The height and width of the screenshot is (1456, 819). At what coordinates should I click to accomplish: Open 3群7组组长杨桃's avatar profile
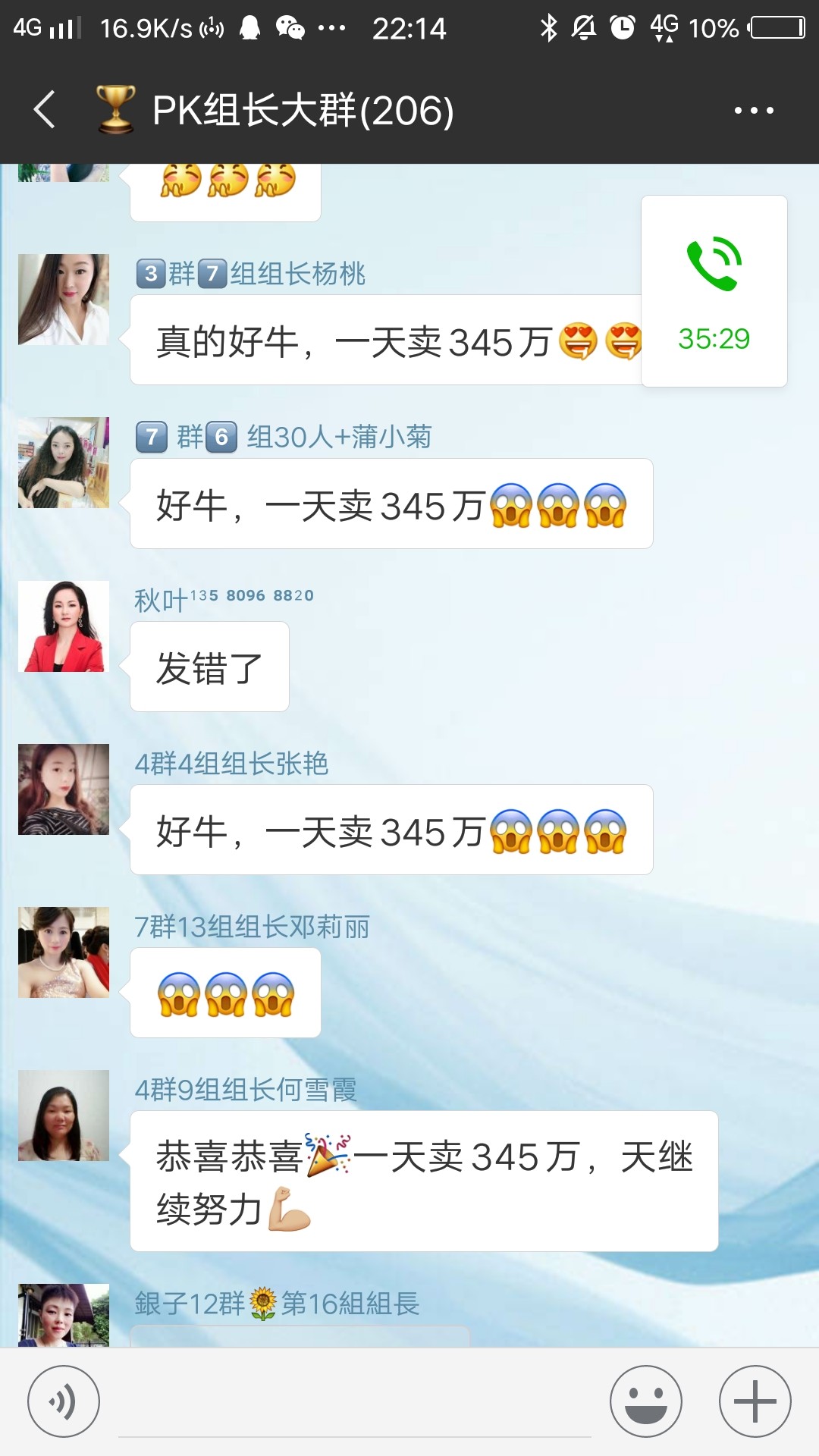(x=64, y=300)
